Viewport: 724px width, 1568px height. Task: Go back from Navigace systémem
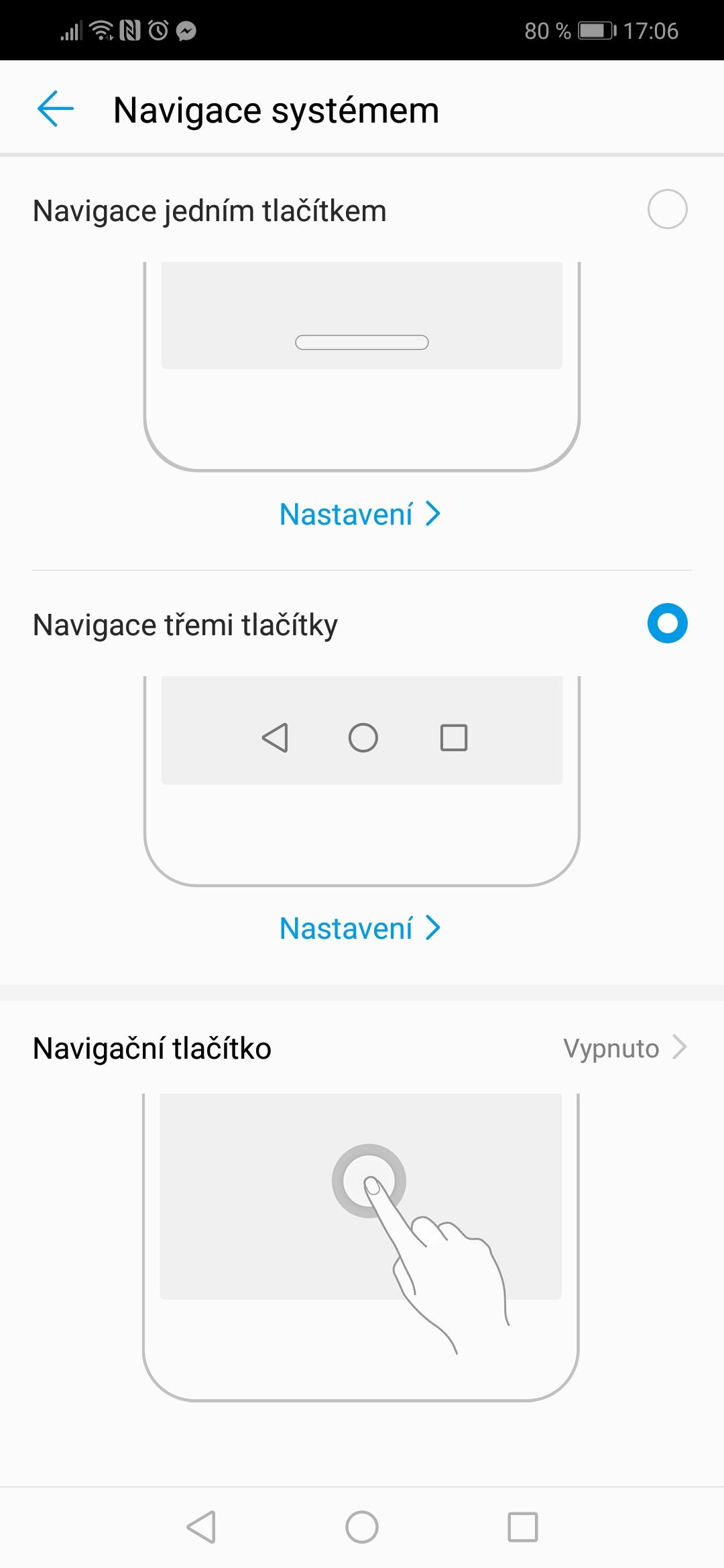[56, 109]
